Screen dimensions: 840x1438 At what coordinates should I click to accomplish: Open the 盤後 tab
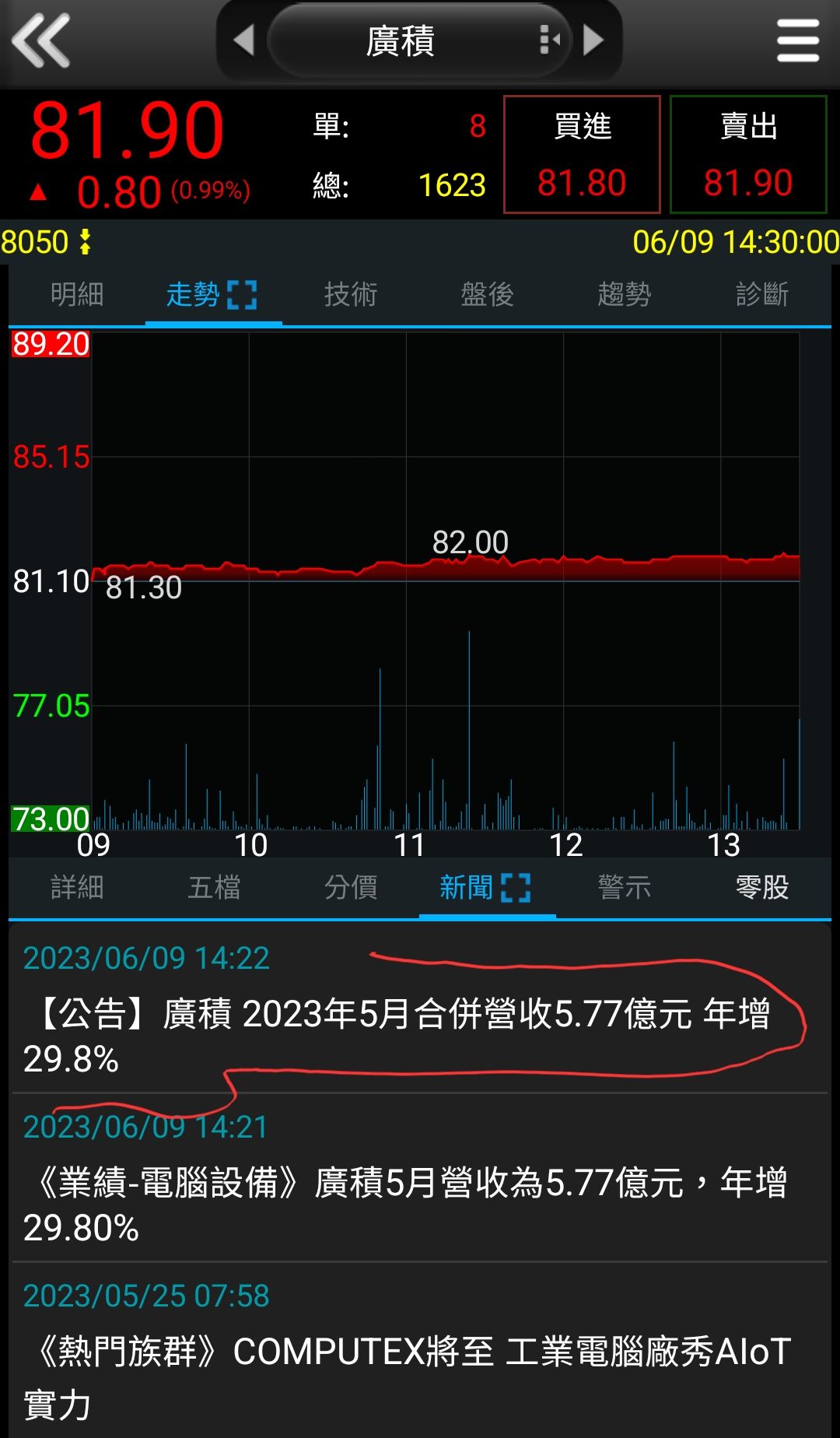[488, 295]
